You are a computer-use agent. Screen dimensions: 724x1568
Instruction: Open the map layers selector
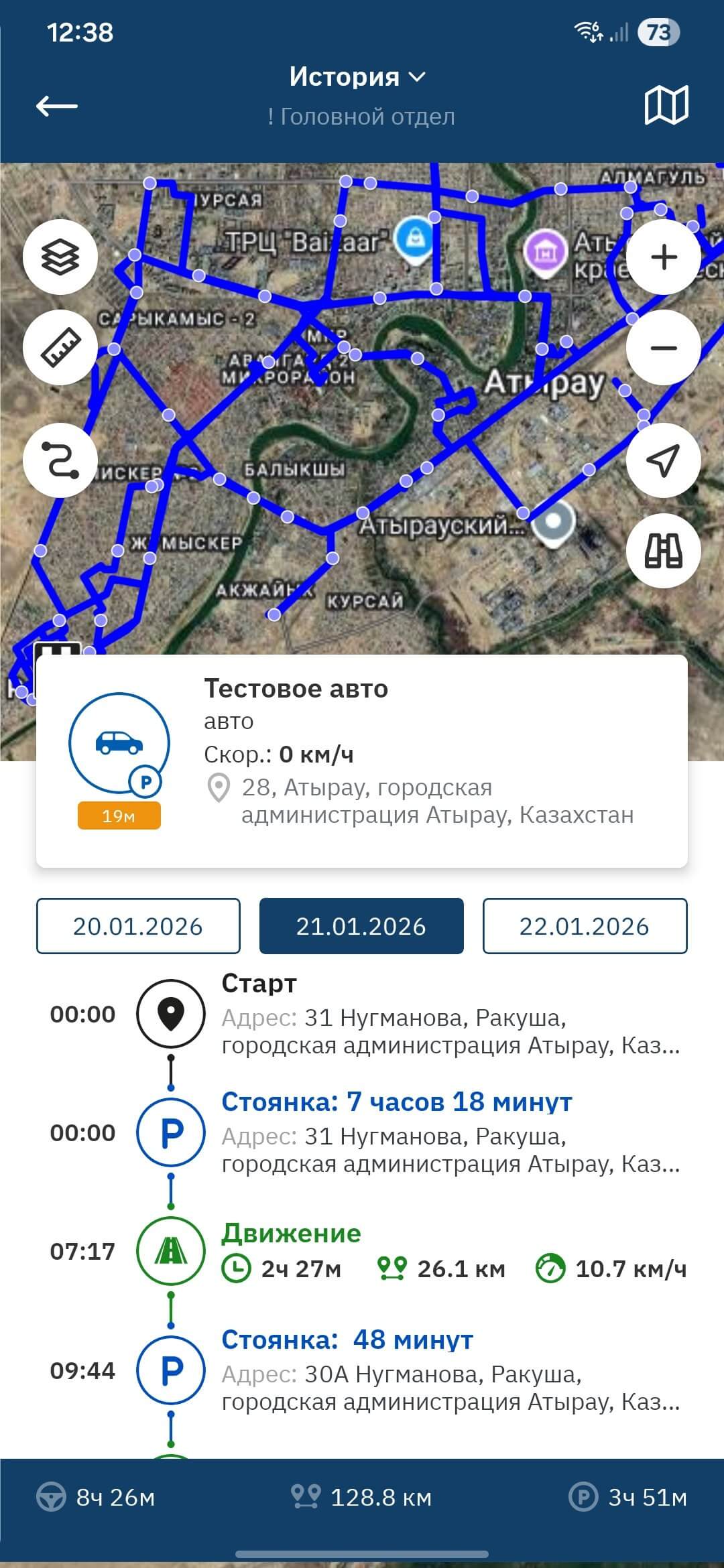pos(60,255)
